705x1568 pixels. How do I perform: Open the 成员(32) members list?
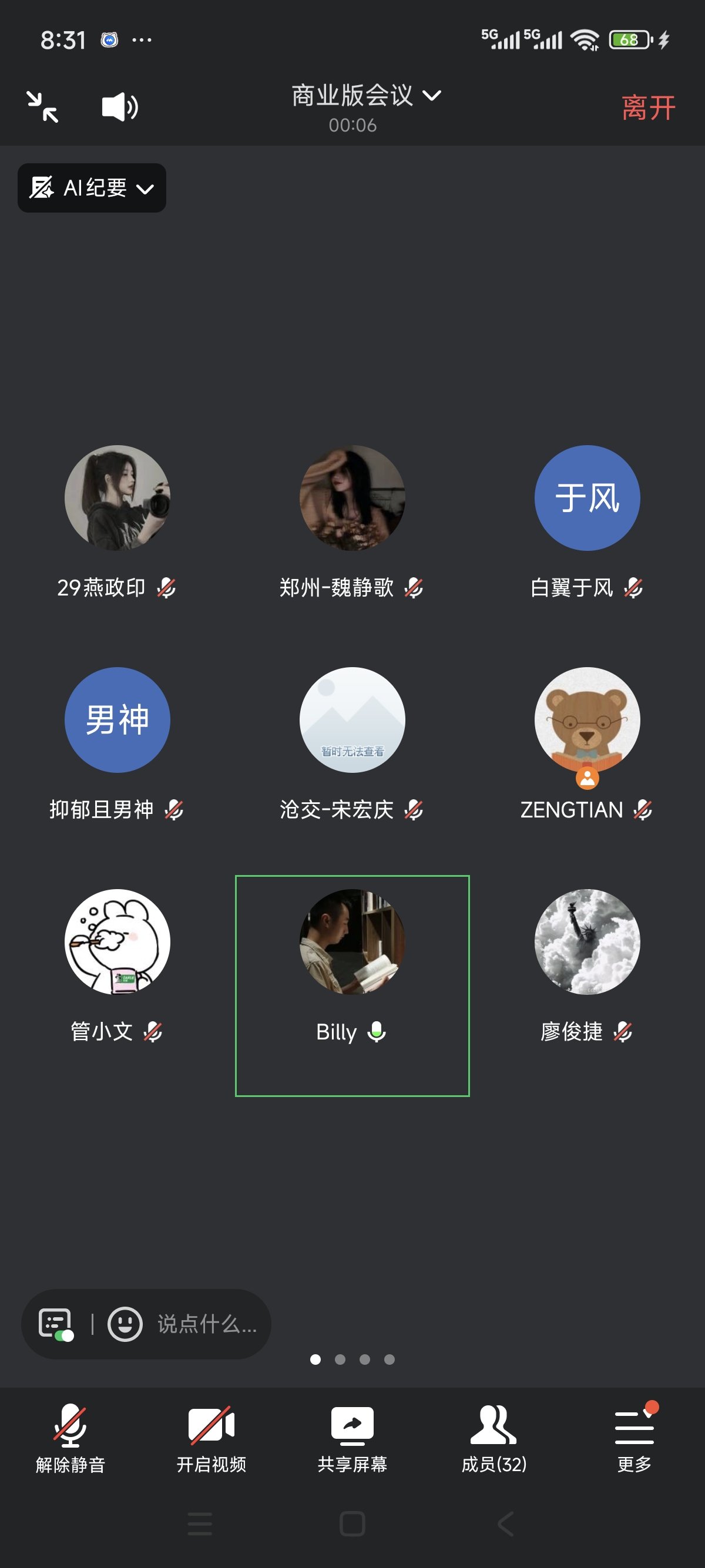tap(493, 1437)
